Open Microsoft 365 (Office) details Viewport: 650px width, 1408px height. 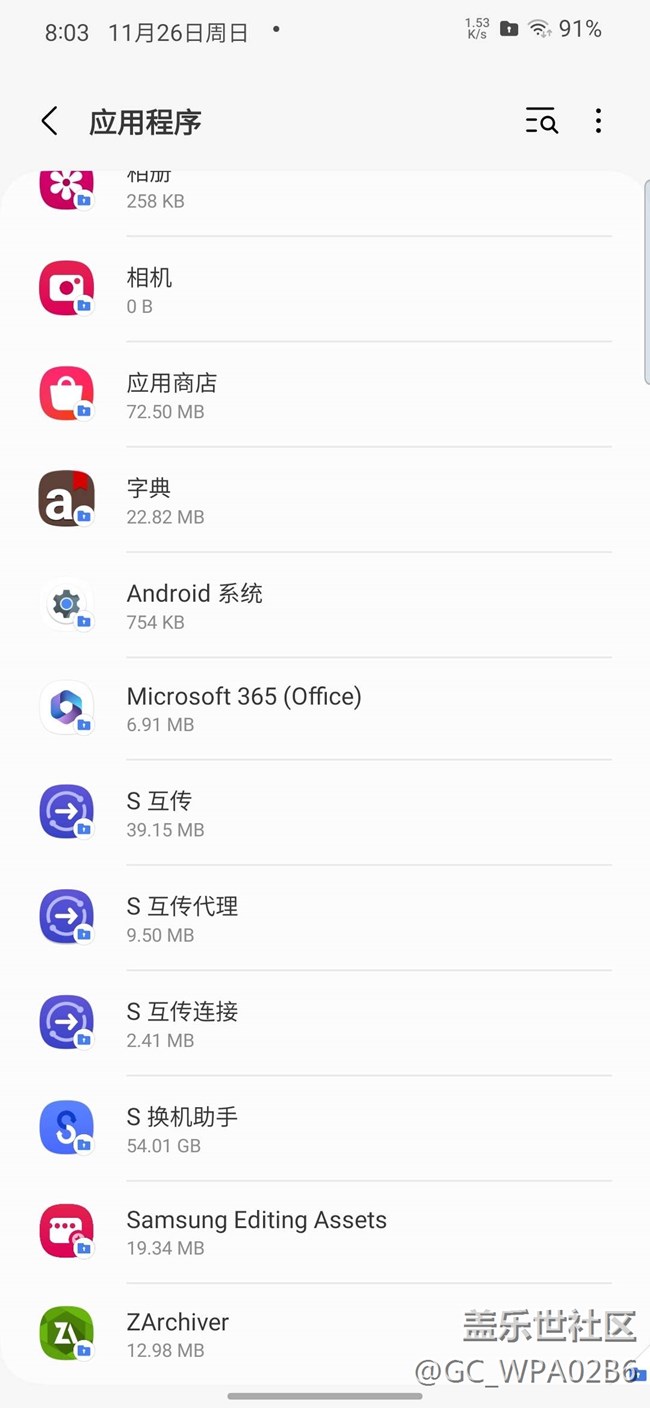[325, 708]
